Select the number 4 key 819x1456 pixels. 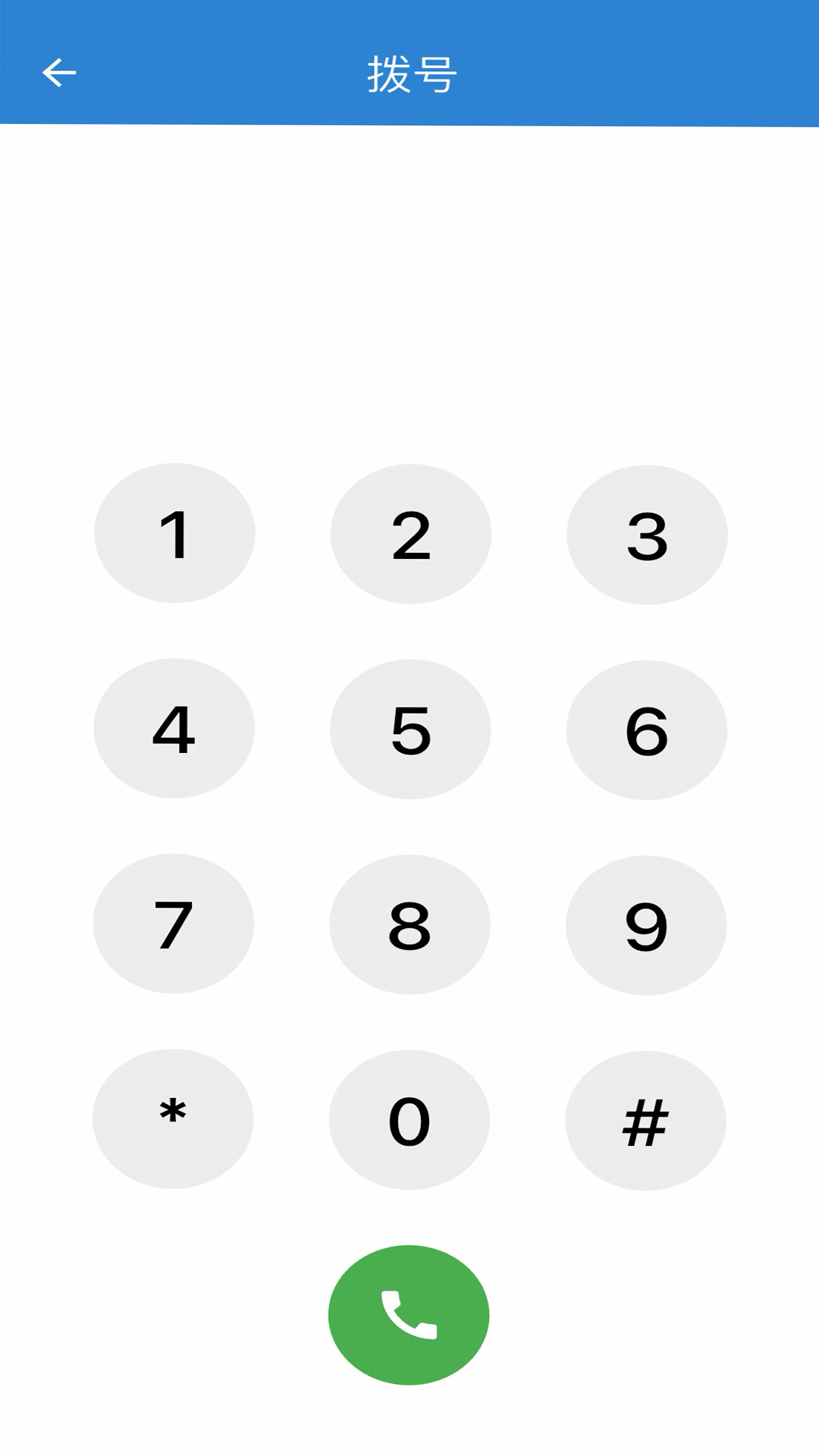[x=174, y=728]
